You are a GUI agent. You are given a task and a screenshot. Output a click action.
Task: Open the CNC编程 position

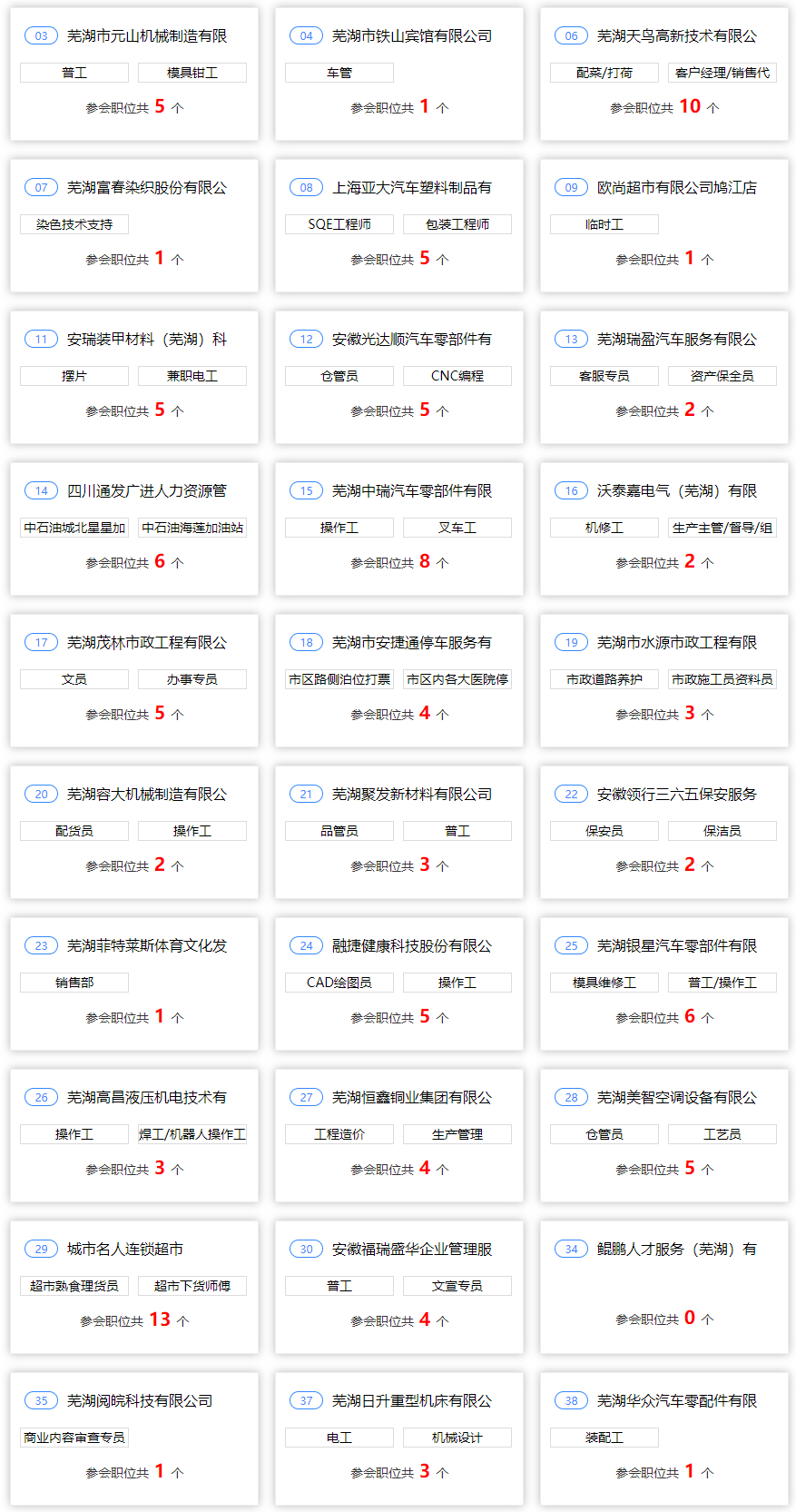tap(457, 376)
